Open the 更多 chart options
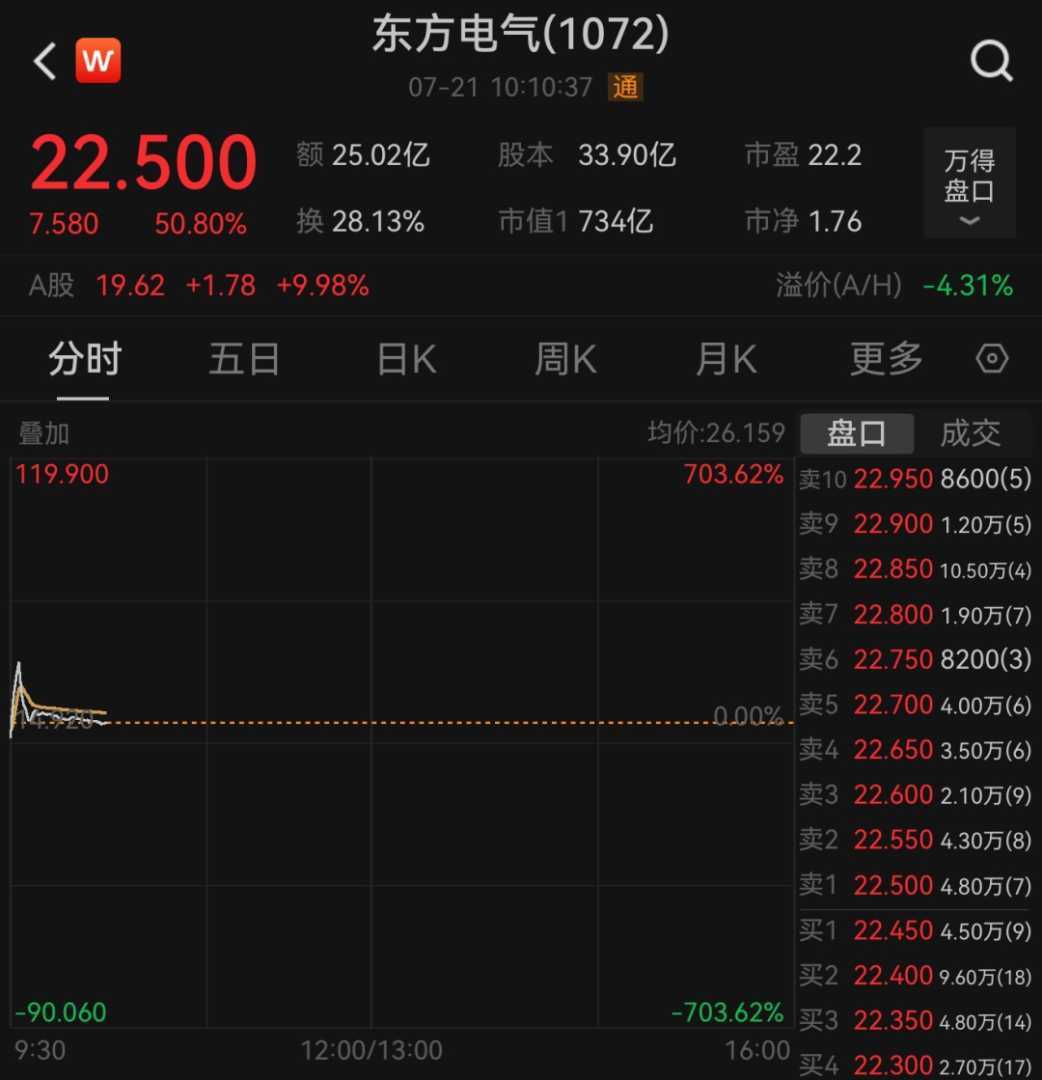The width and height of the screenshot is (1042, 1080). point(886,359)
